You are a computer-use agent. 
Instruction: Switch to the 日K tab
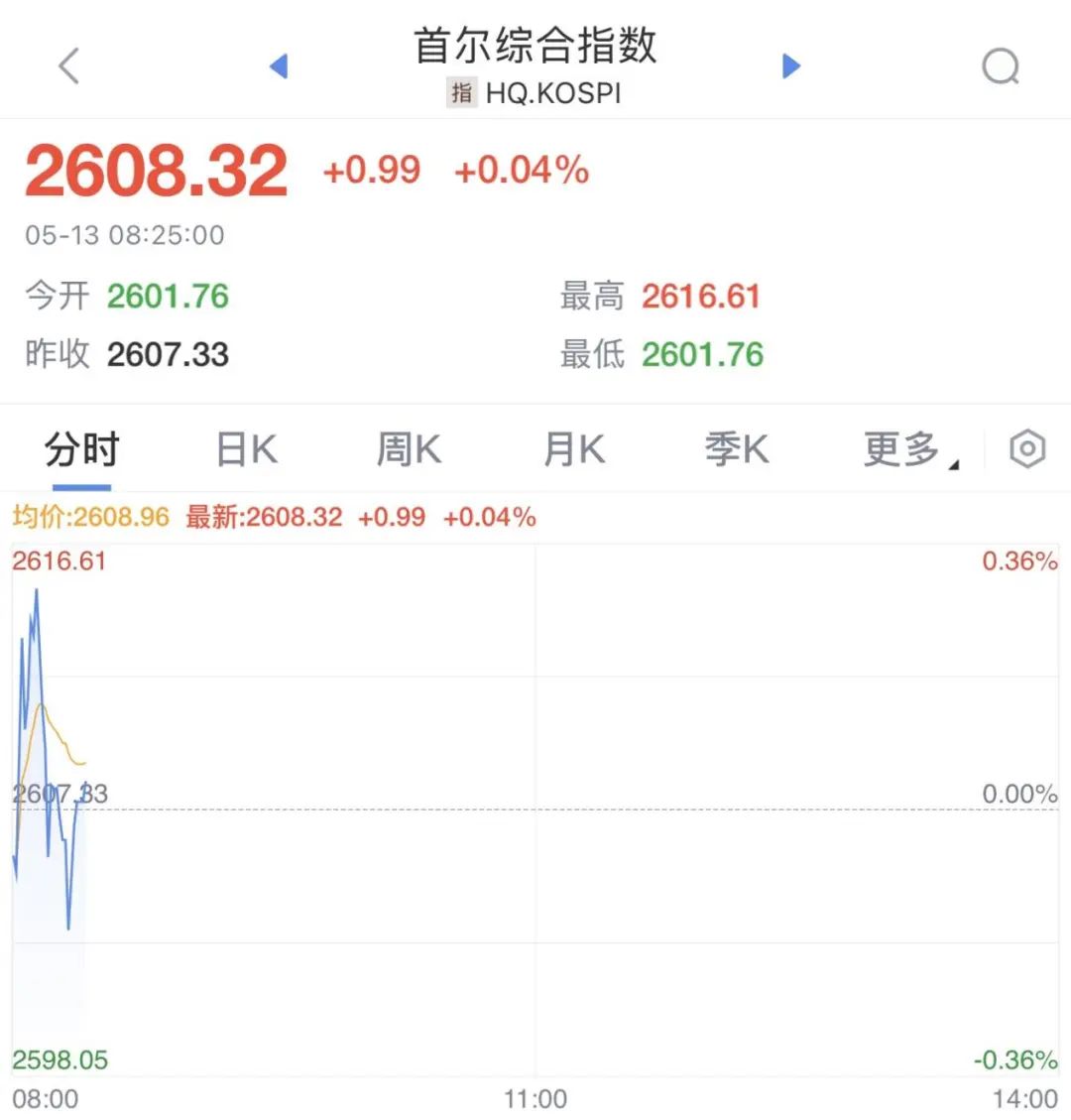pos(247,450)
